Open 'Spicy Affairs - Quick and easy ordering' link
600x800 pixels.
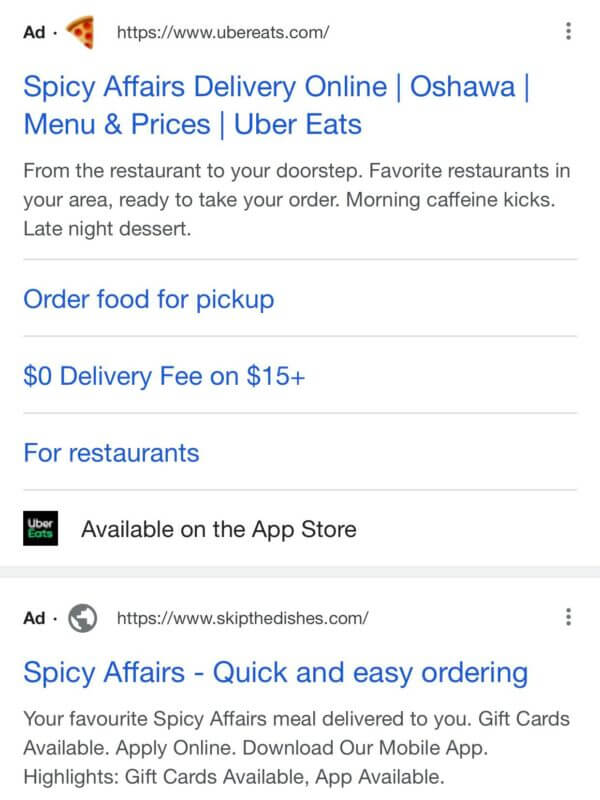point(275,671)
